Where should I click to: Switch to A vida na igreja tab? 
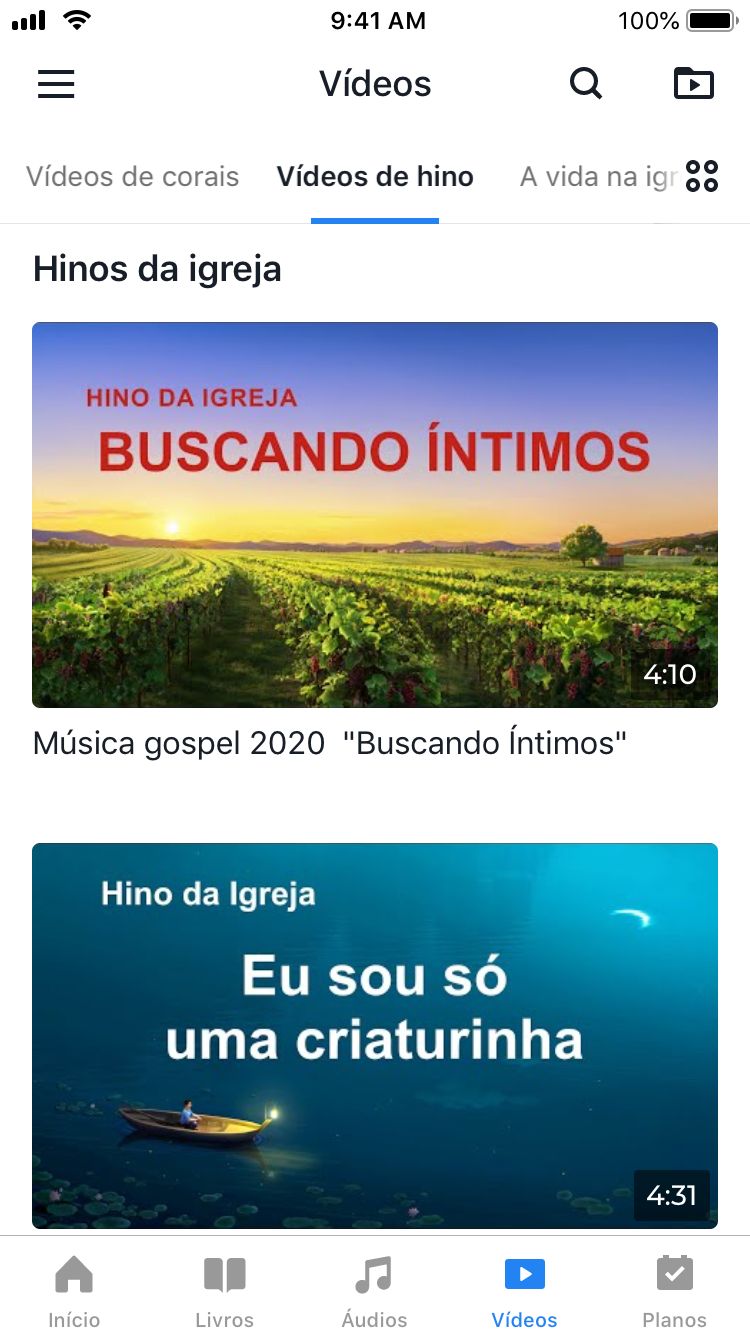click(x=596, y=177)
